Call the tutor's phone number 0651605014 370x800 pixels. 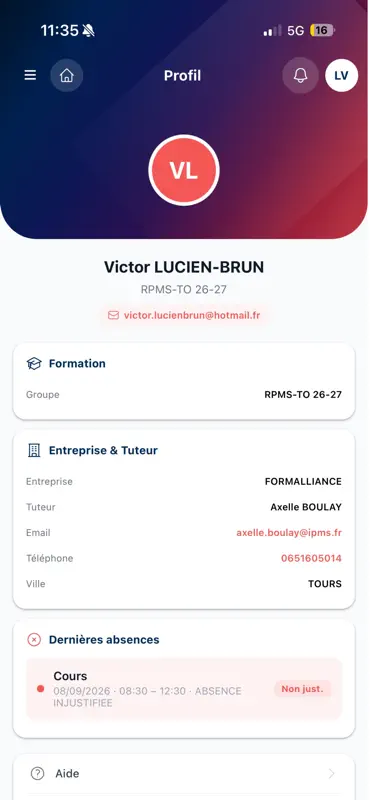pos(311,558)
